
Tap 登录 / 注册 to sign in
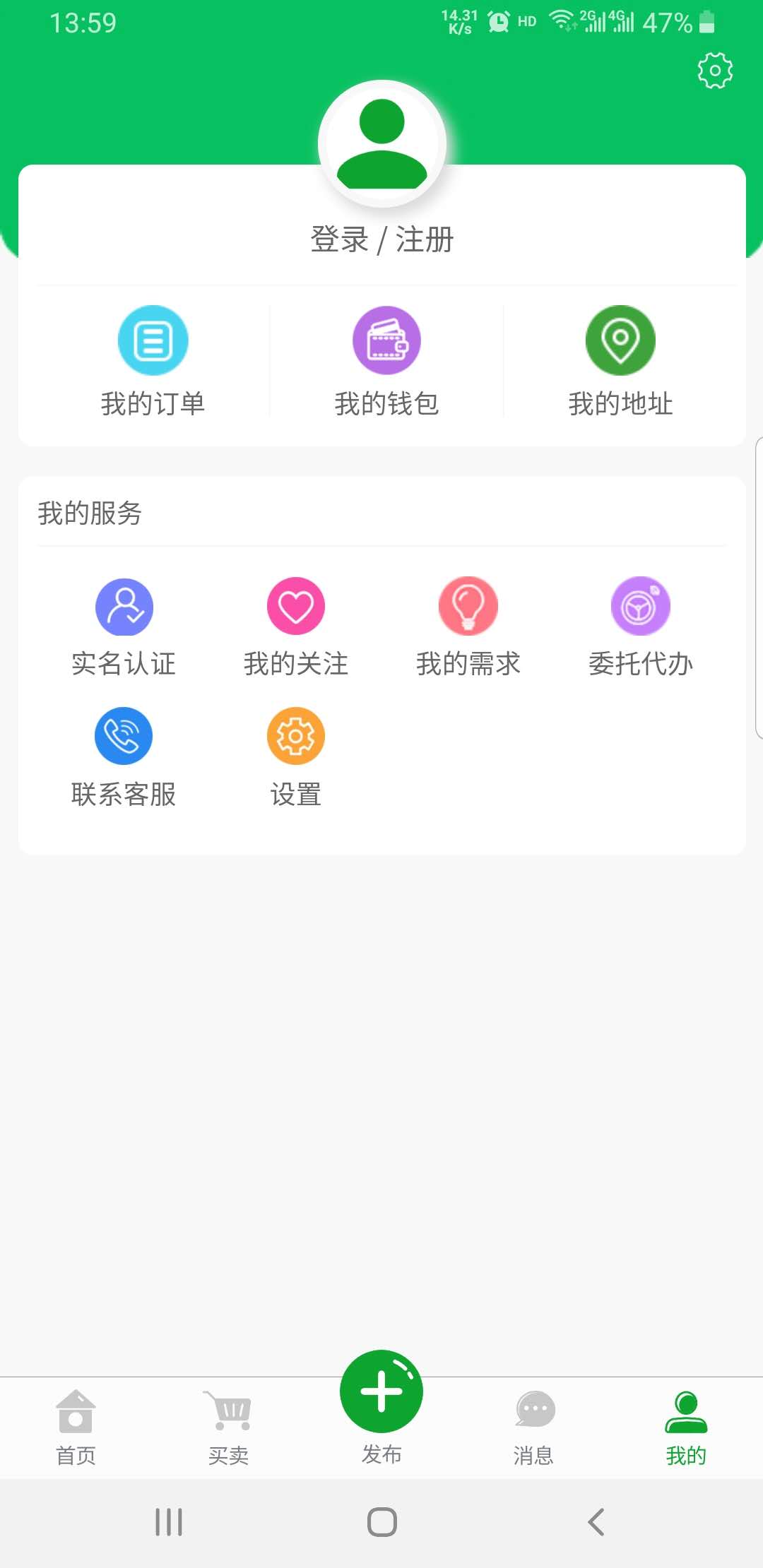tap(382, 239)
